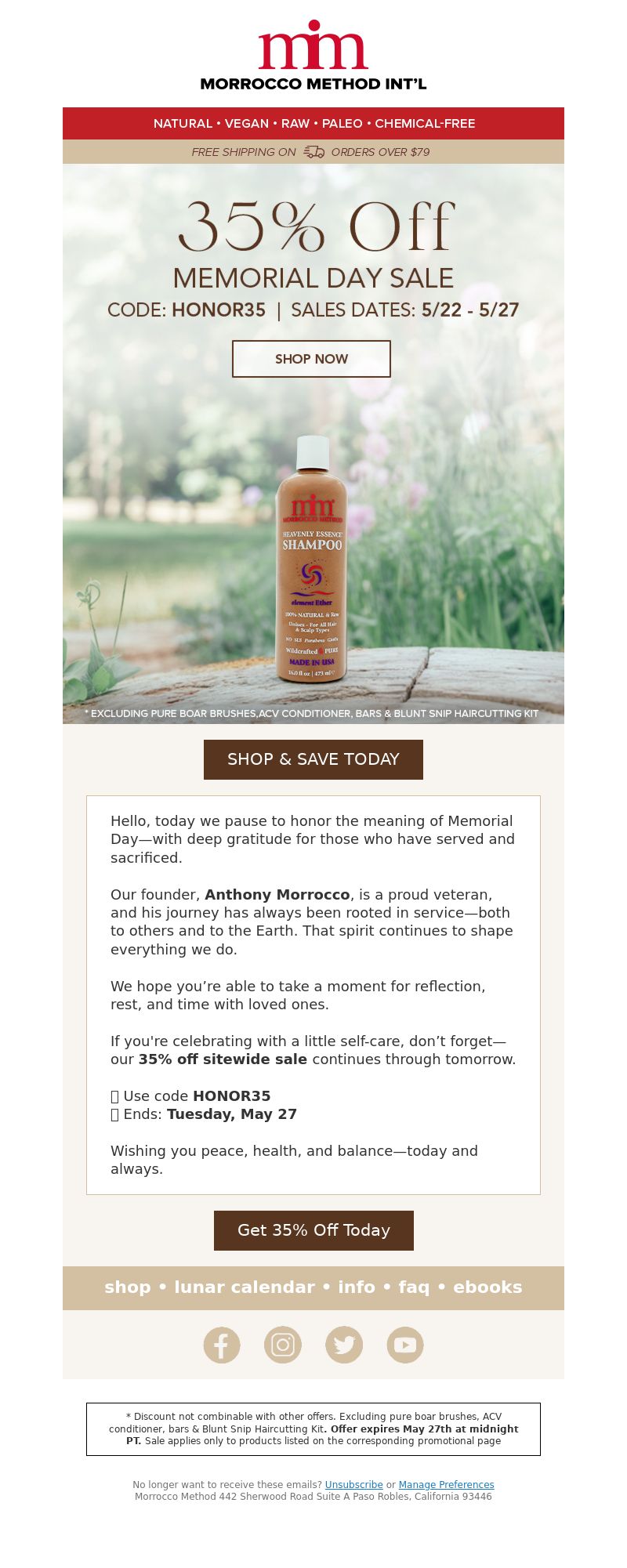The image size is (627, 1568).
Task: Tap SHOP & SAVE TODAY button
Action: click(x=313, y=759)
